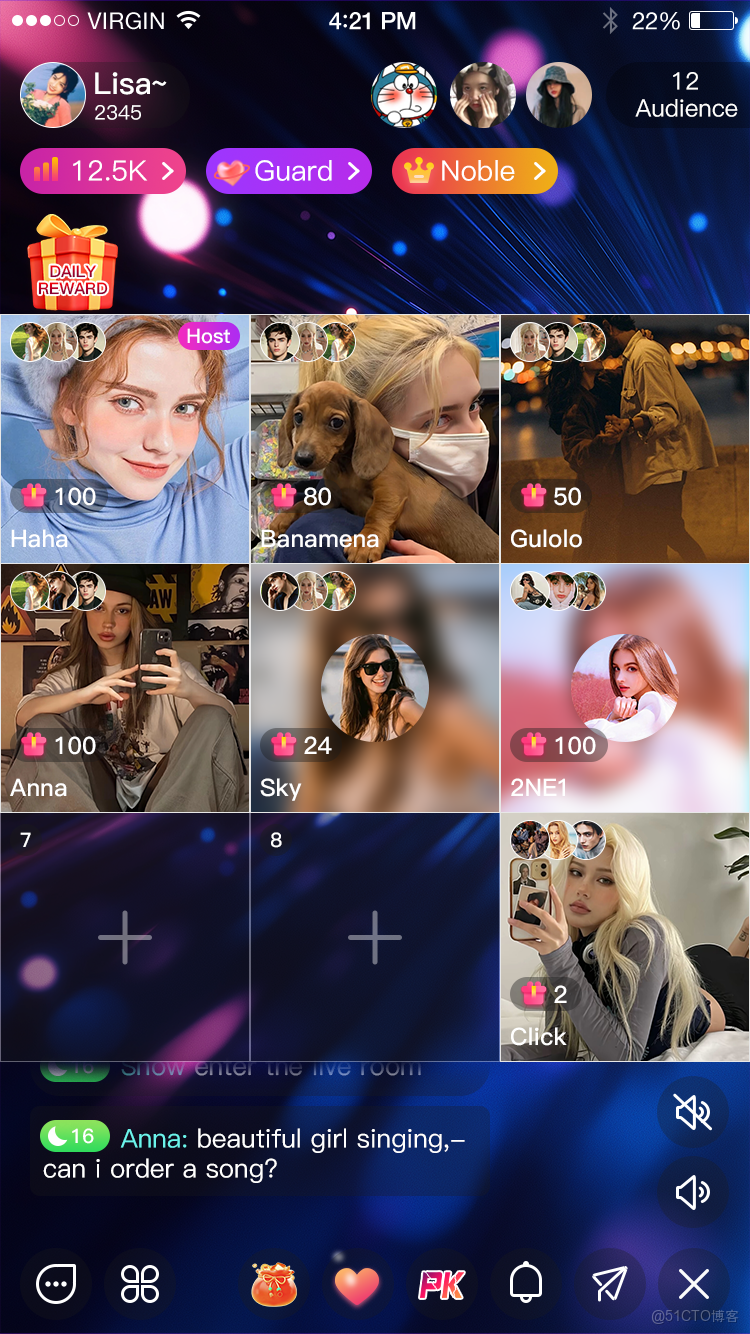Open Haha's host video tile
The image size is (750, 1334).
click(x=125, y=440)
